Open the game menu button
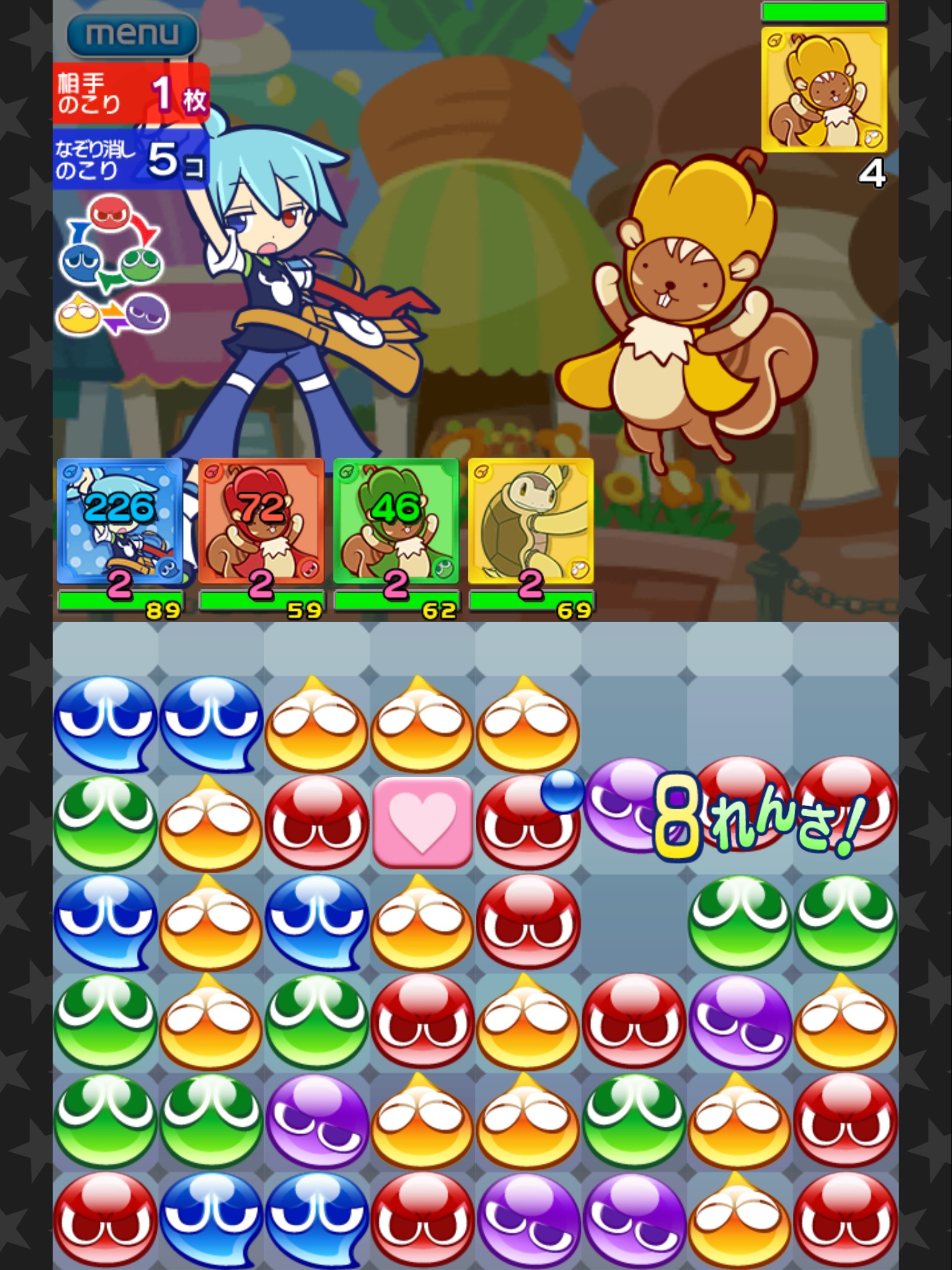Viewport: 952px width, 1270px height. 131,35
